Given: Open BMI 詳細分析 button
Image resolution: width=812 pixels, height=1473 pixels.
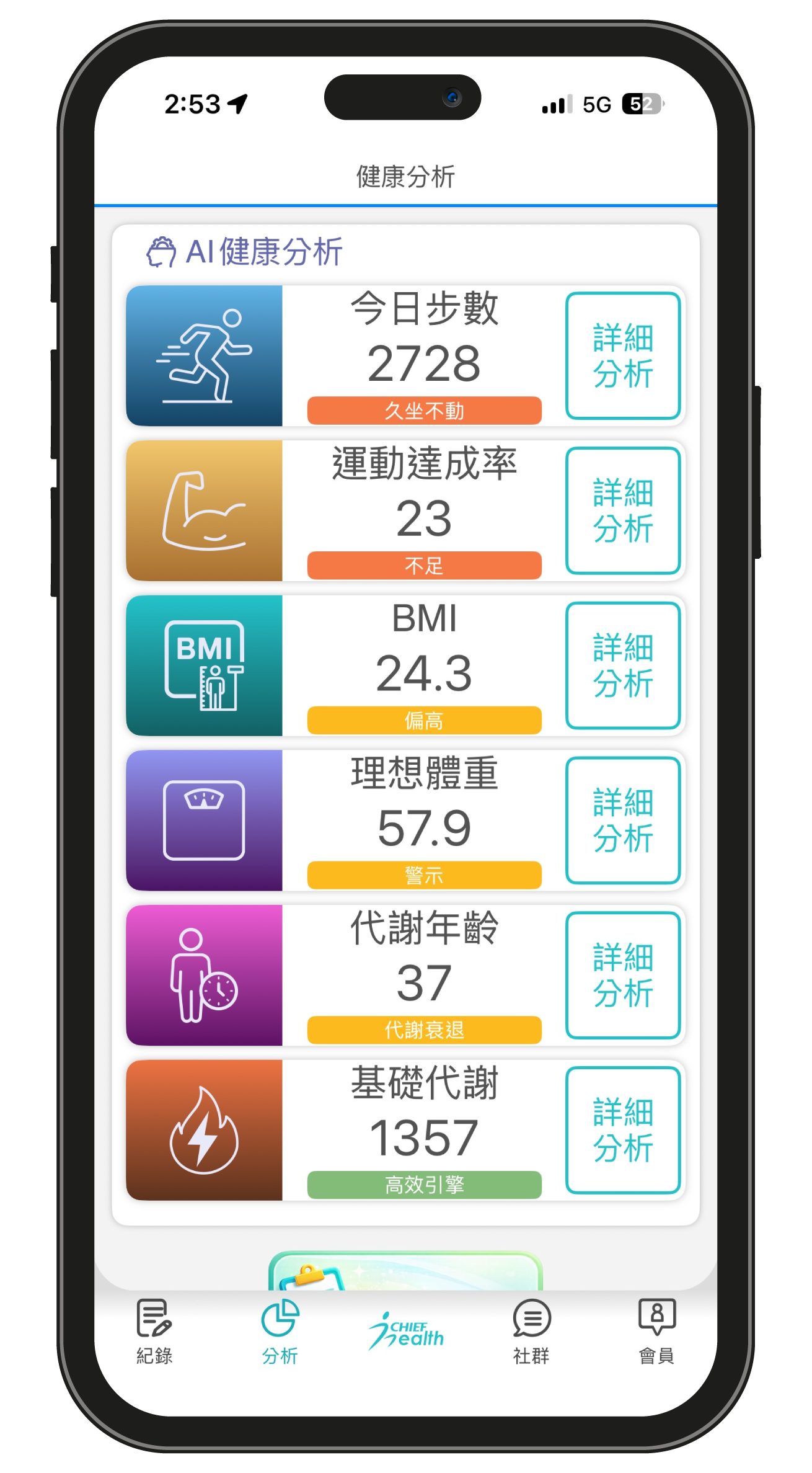Looking at the screenshot, I should [623, 665].
